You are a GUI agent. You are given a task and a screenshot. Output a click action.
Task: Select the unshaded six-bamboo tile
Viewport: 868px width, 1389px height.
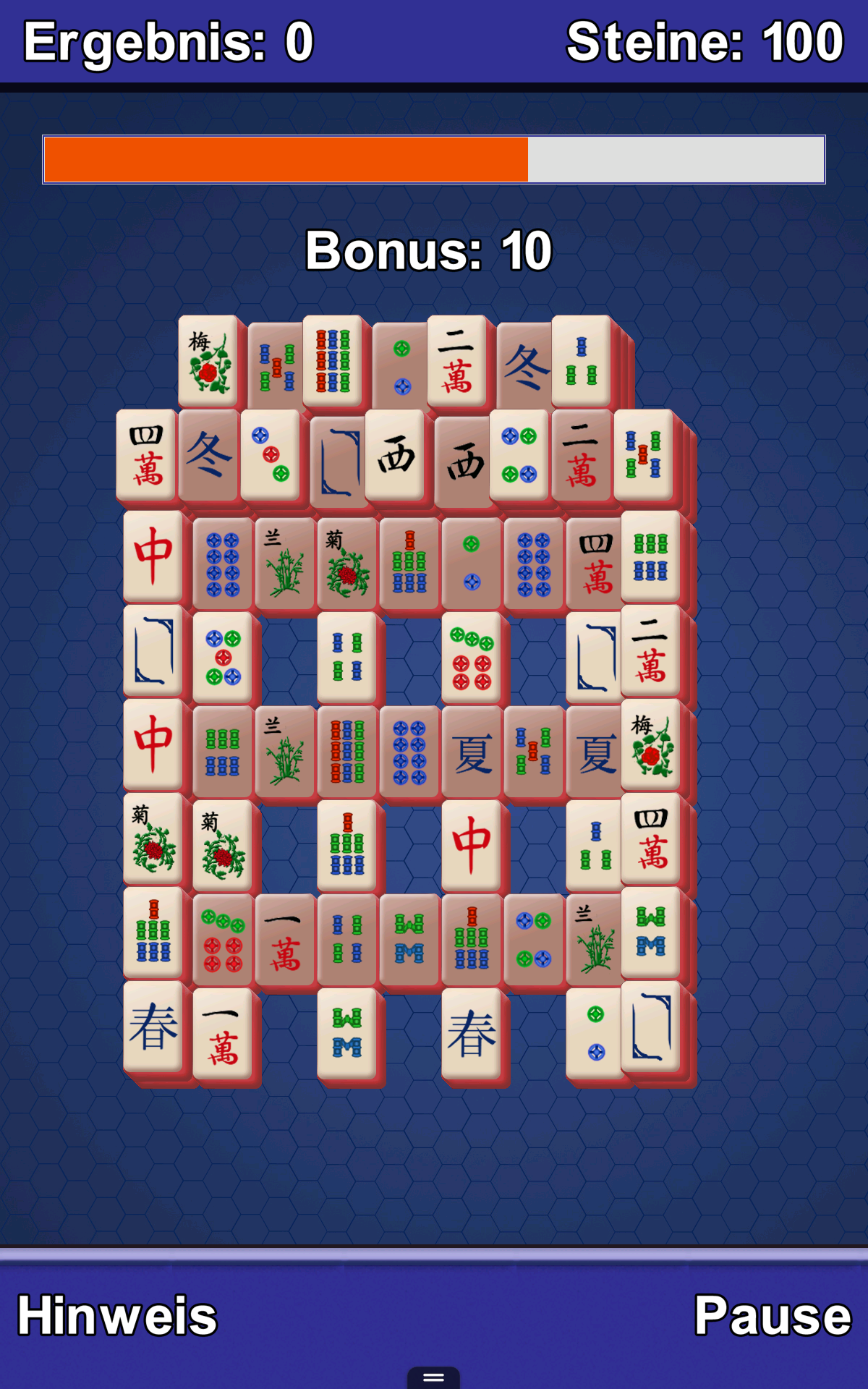(650, 556)
